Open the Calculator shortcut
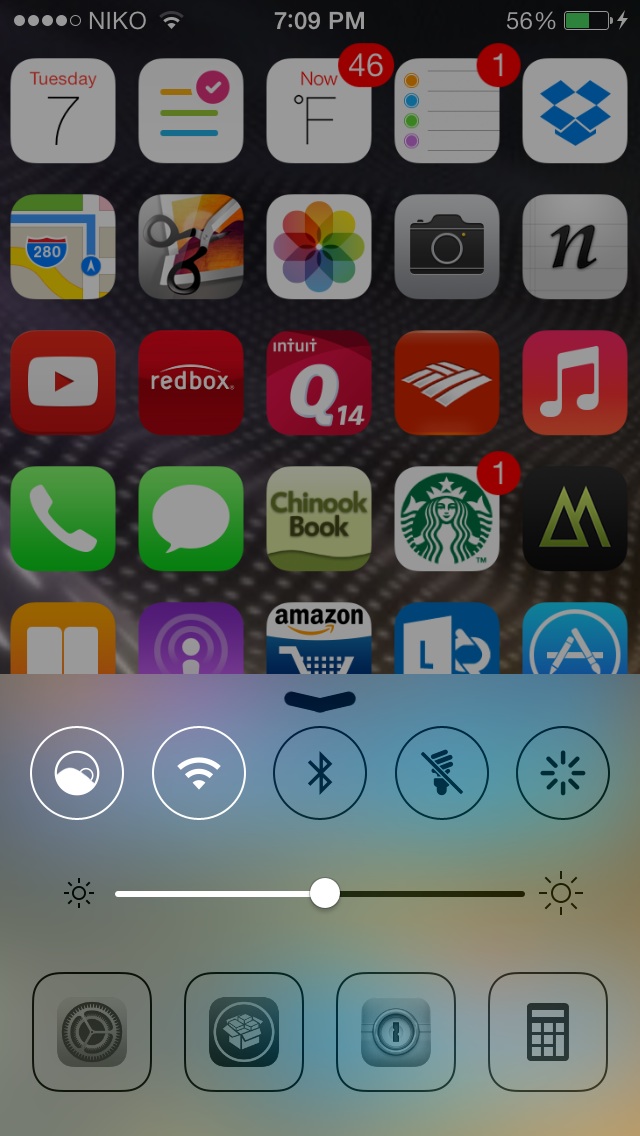640x1136 pixels. (x=548, y=1032)
